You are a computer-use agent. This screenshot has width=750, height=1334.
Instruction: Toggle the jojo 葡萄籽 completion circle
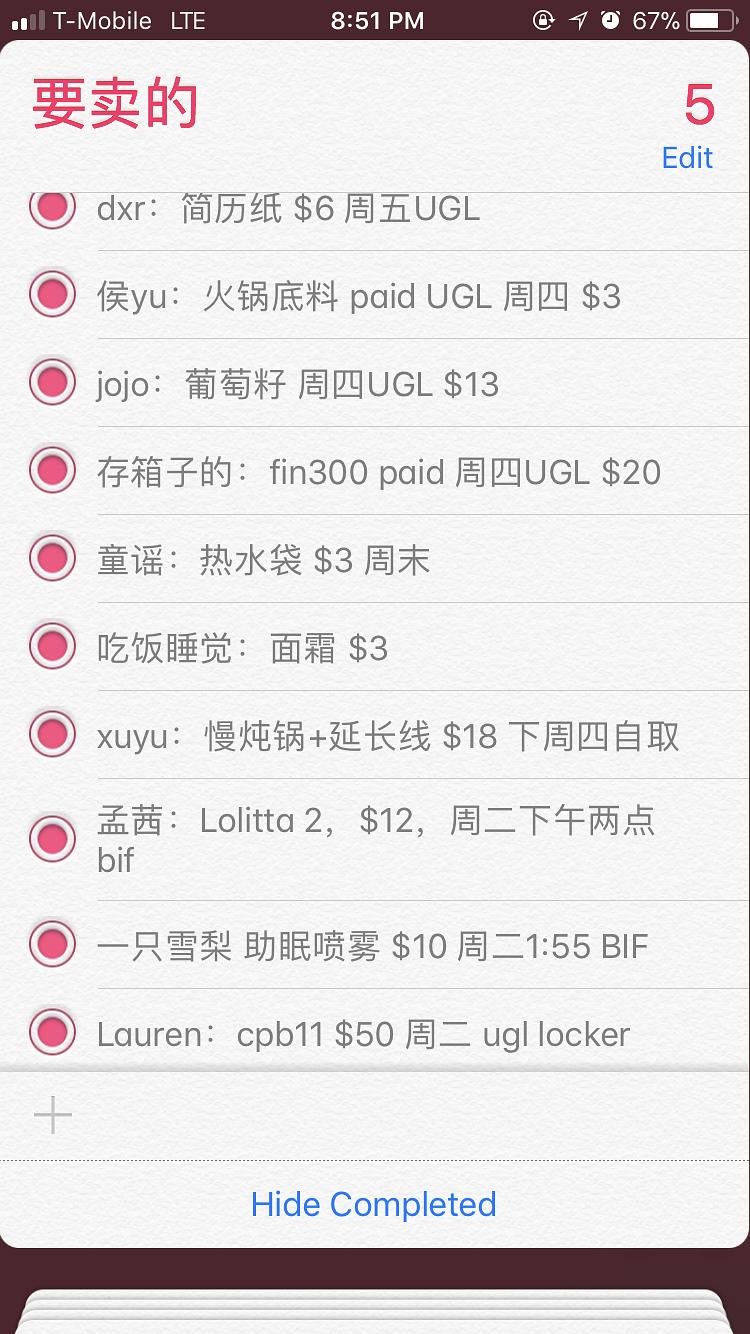52,382
